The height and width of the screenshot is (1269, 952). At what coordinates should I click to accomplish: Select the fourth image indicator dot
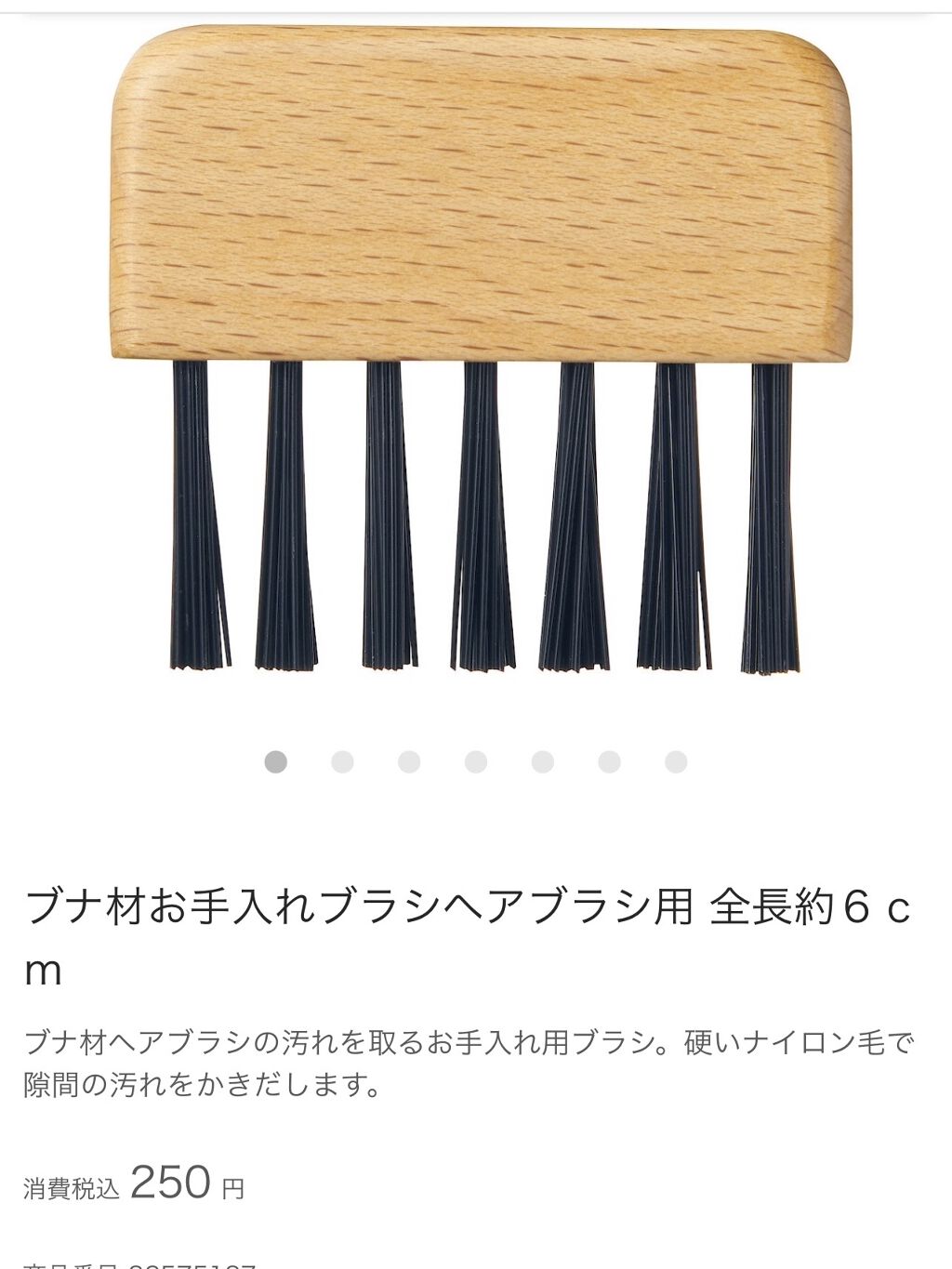(476, 762)
